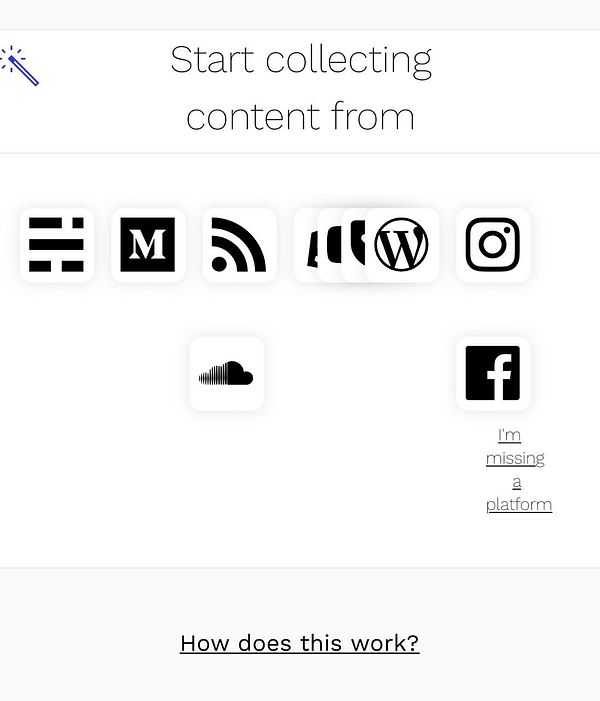The image size is (600, 701).
Task: Open the "How does this work?" link
Action: tap(300, 643)
